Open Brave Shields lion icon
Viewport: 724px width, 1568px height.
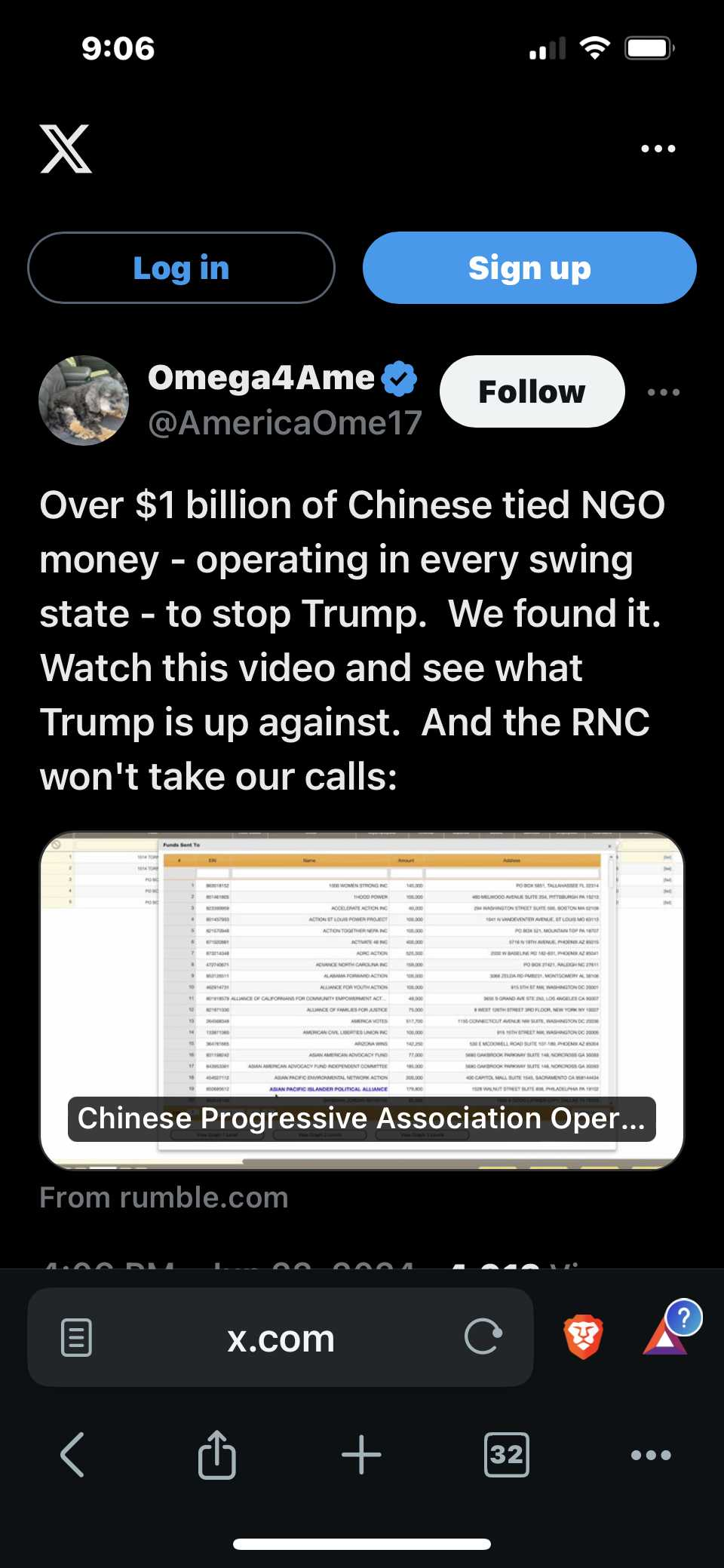point(584,1337)
